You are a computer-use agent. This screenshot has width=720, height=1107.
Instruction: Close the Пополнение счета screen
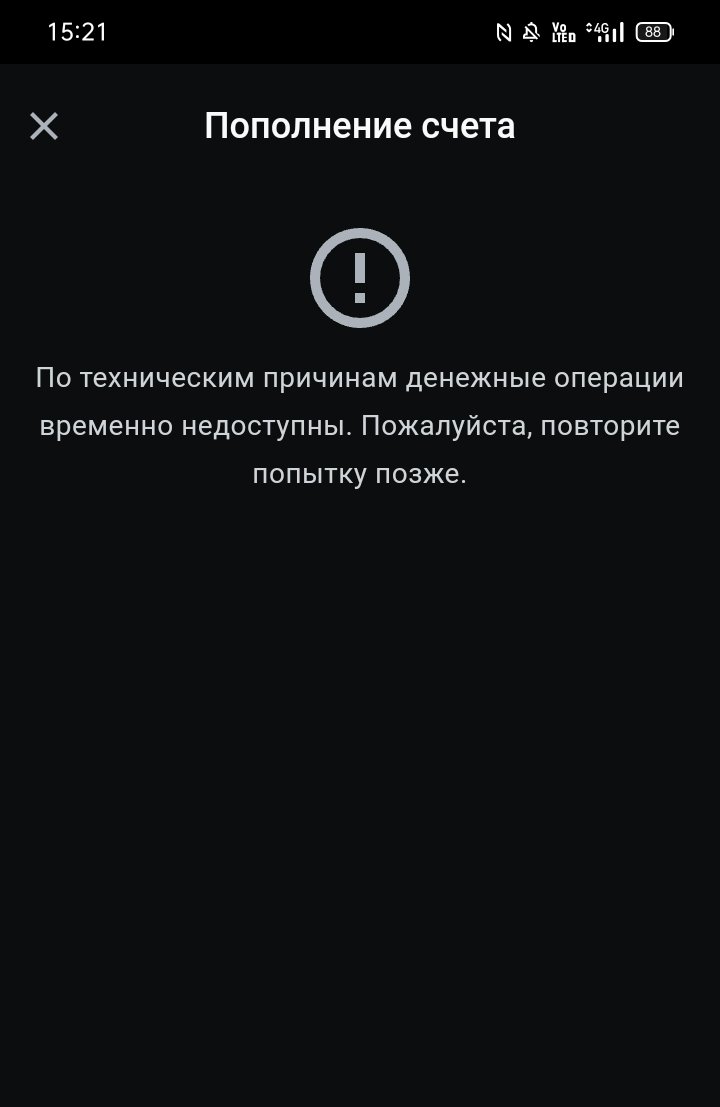(x=44, y=126)
